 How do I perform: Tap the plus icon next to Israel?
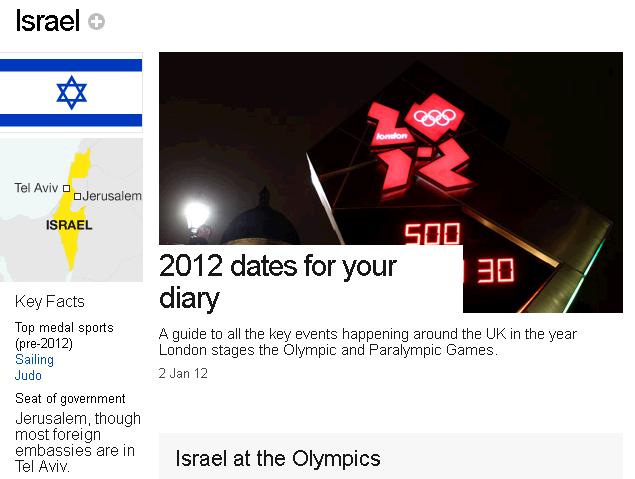coord(96,21)
